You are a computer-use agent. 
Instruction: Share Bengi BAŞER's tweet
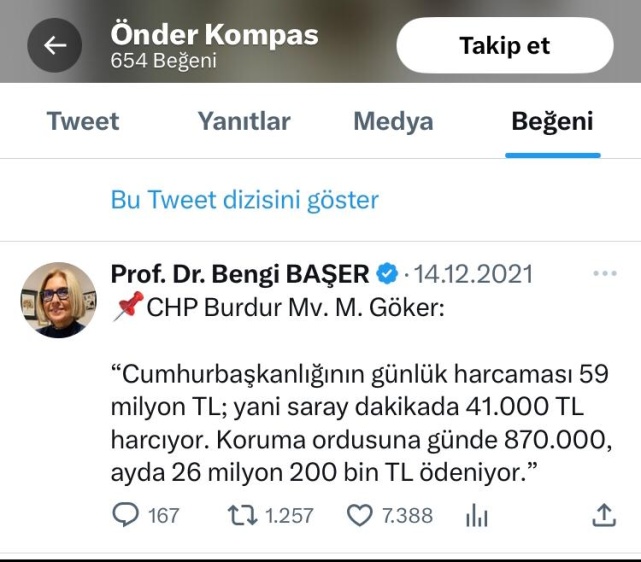coord(604,515)
